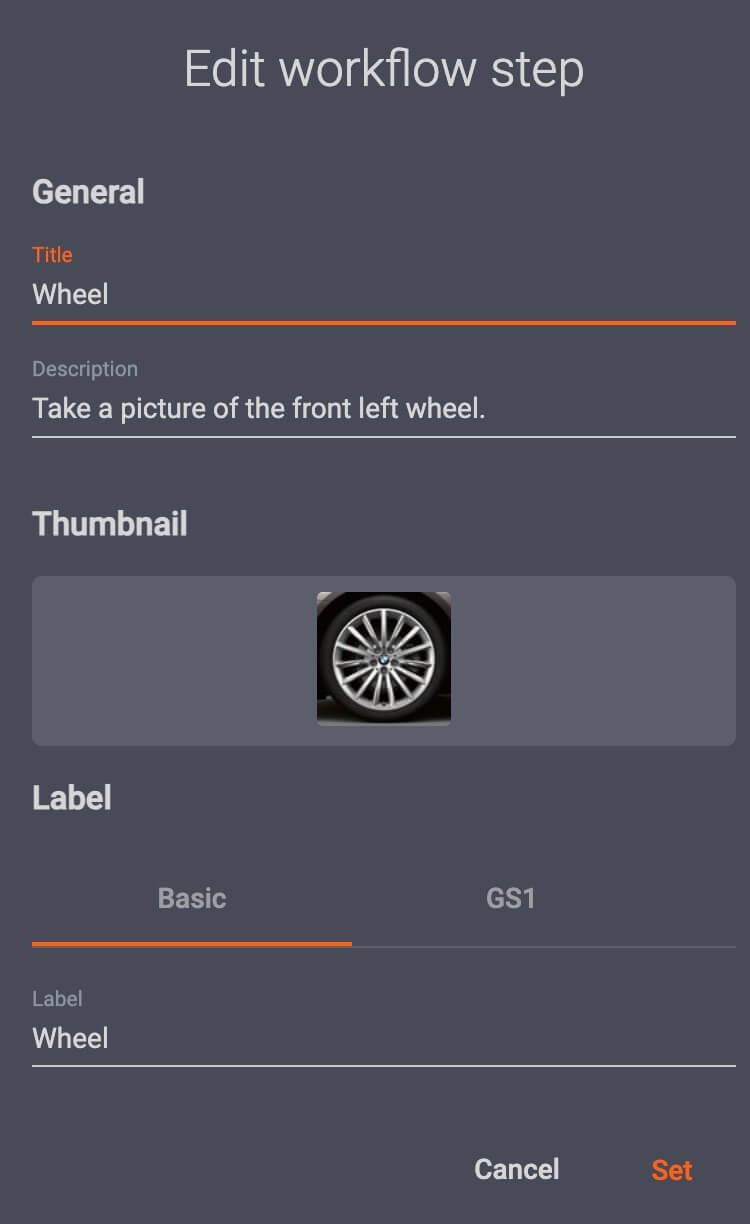Viewport: 750px width, 1224px height.
Task: Click the Label section heading
Action: [72, 798]
